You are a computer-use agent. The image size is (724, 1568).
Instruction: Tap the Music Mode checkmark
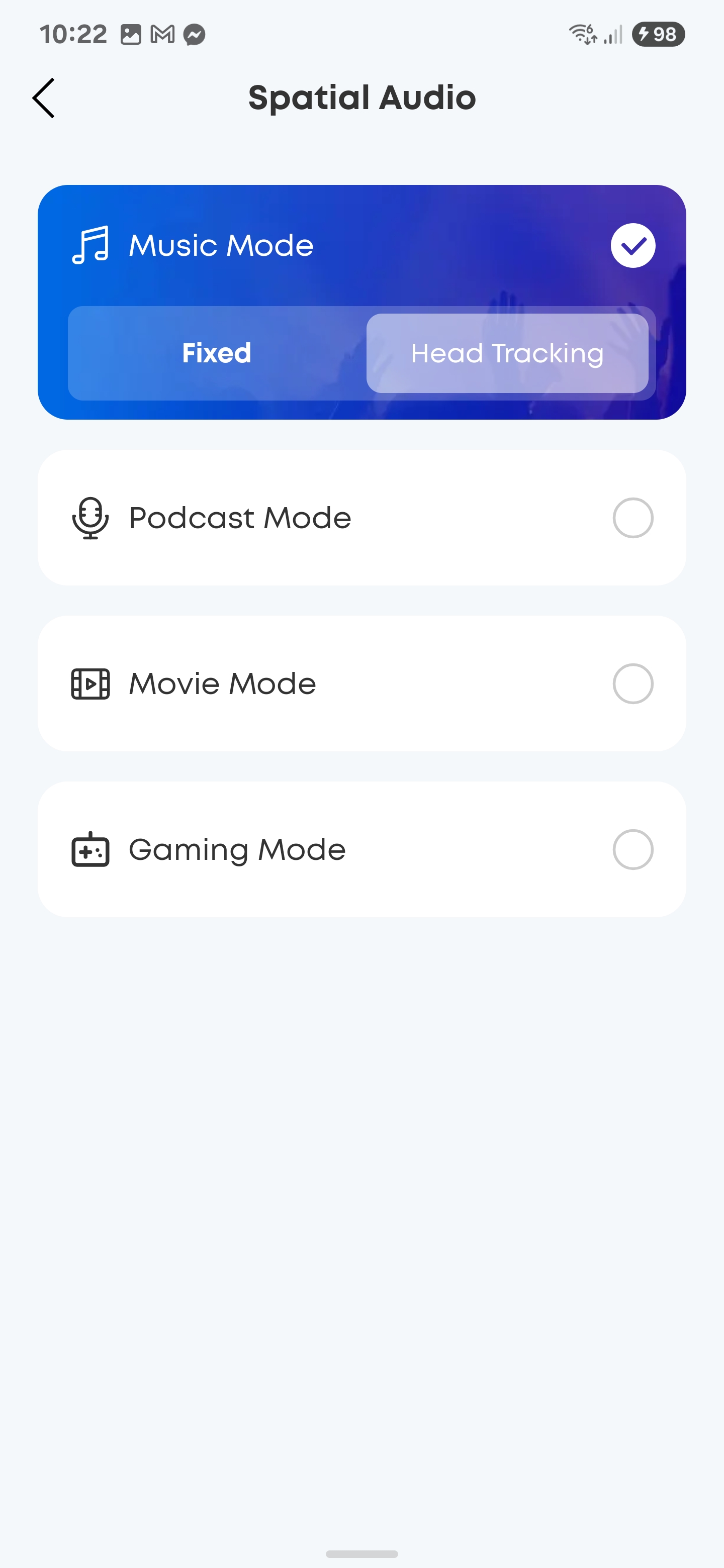(x=632, y=246)
